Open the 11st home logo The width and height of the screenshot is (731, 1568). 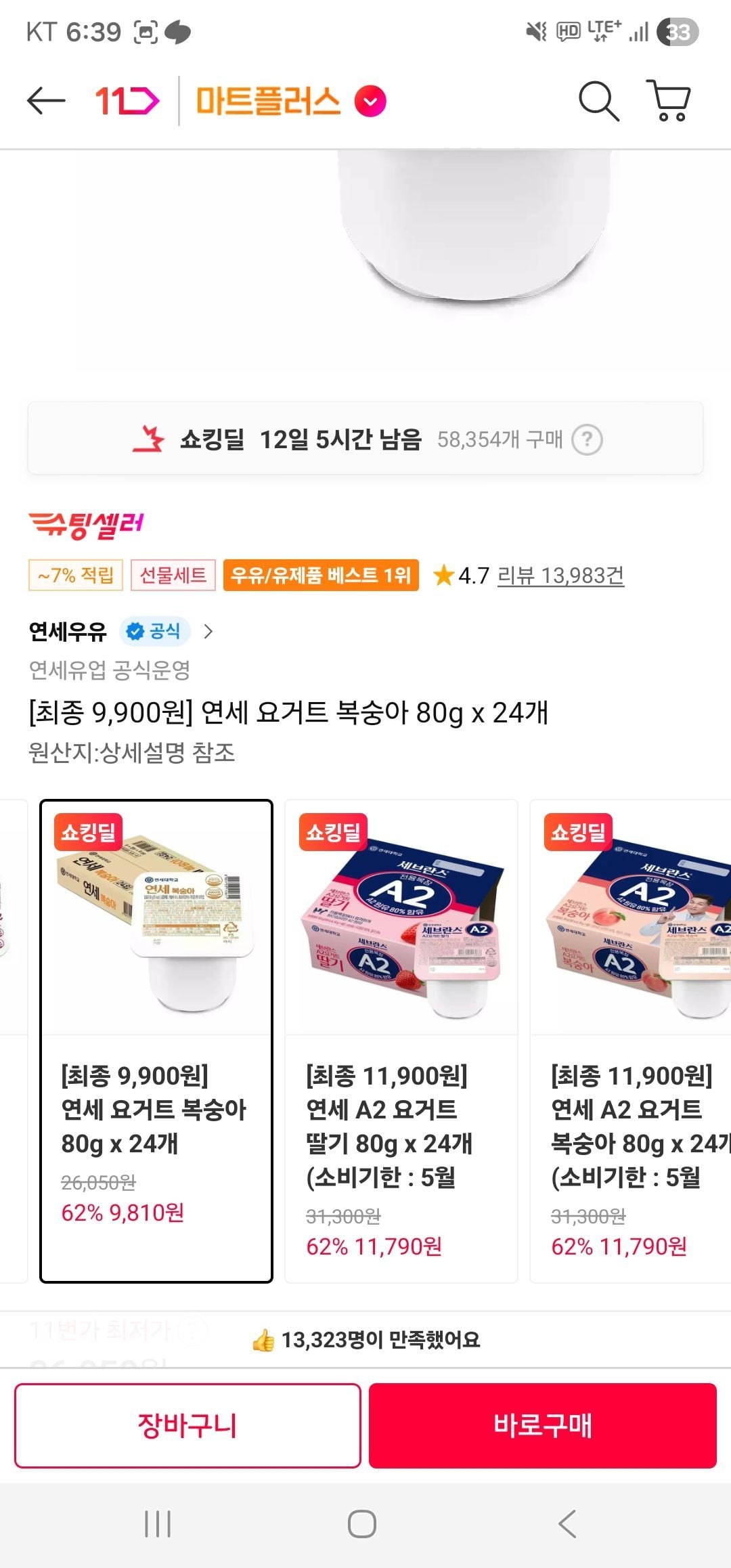coord(127,102)
